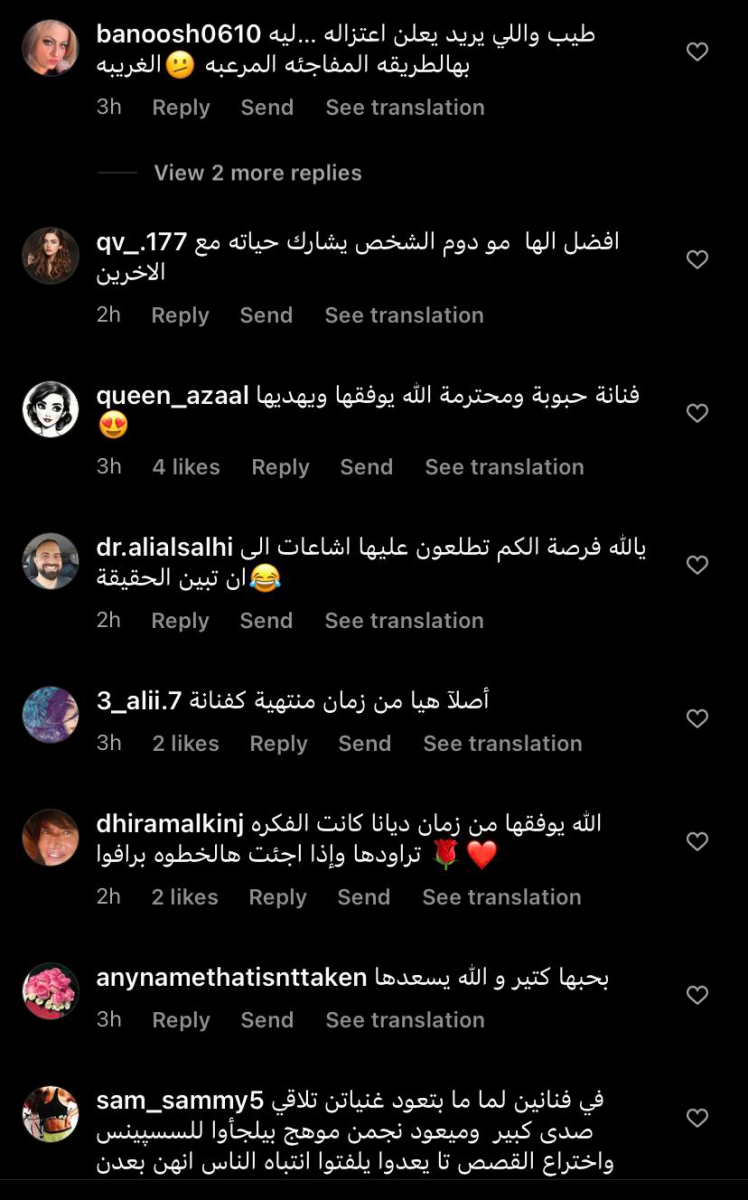748x1200 pixels.
Task: Expand View 2 more replies
Action: click(x=257, y=173)
